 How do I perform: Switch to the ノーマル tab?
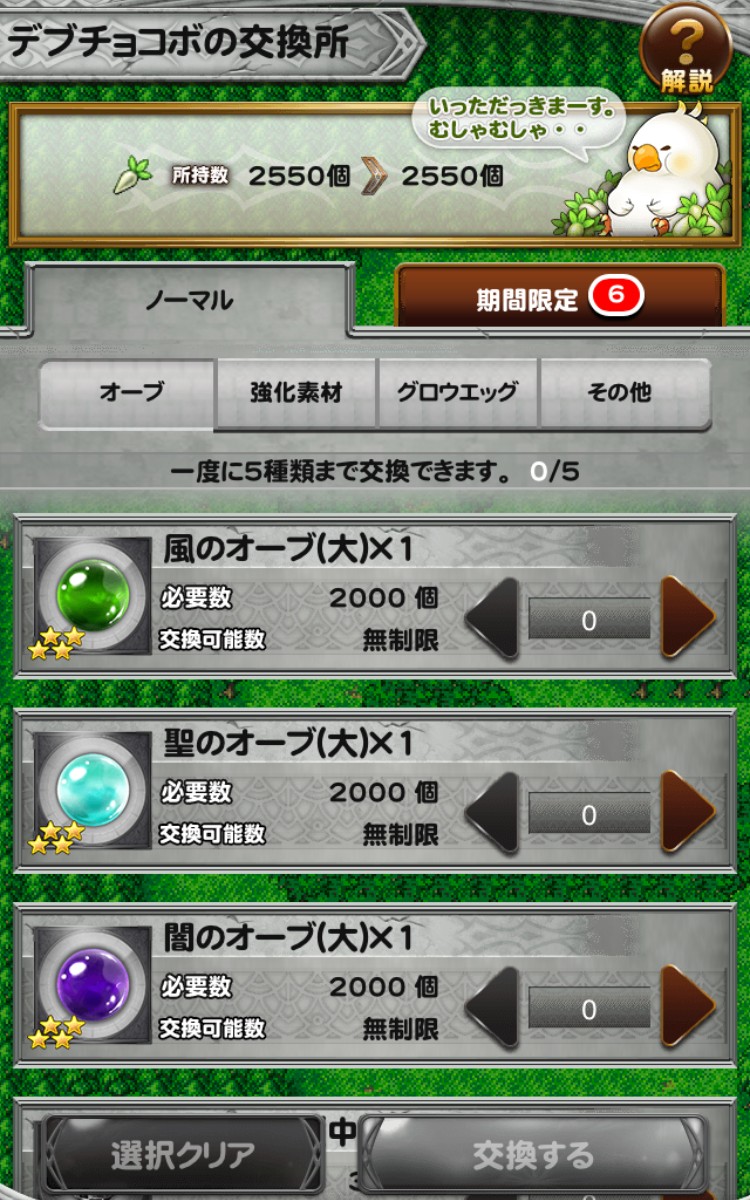[x=189, y=299]
